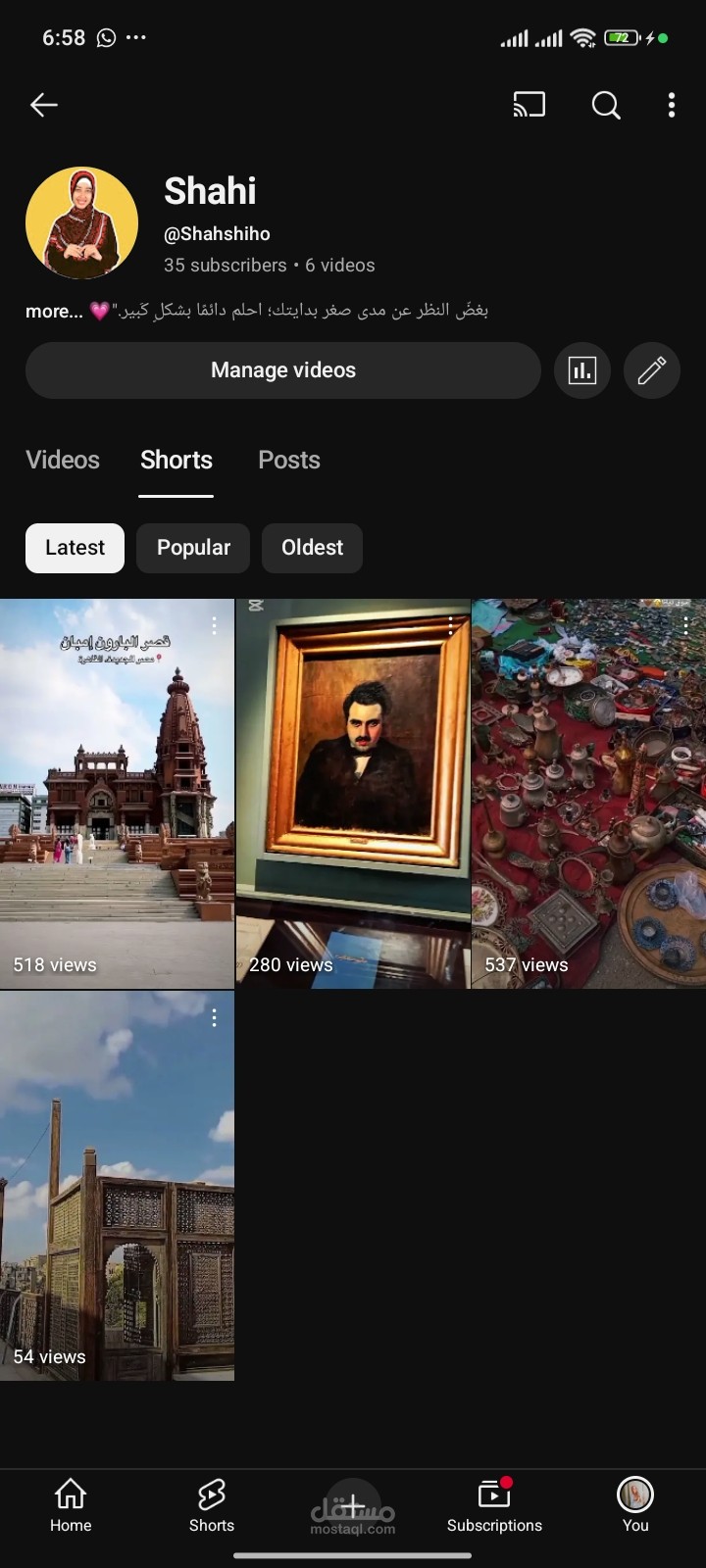Open the top overflow menu

(672, 105)
